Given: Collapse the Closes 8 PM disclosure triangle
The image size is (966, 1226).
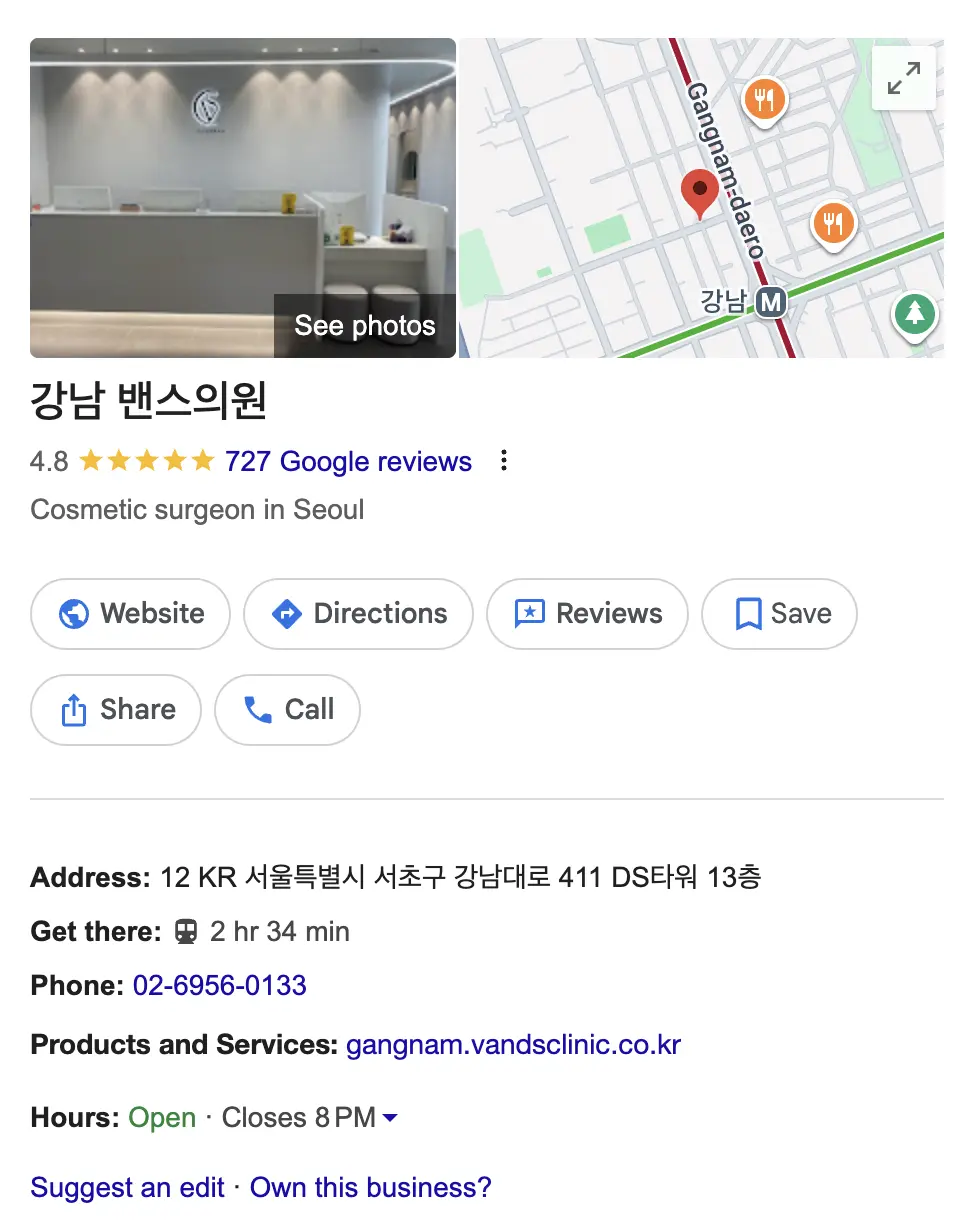Looking at the screenshot, I should (390, 1118).
